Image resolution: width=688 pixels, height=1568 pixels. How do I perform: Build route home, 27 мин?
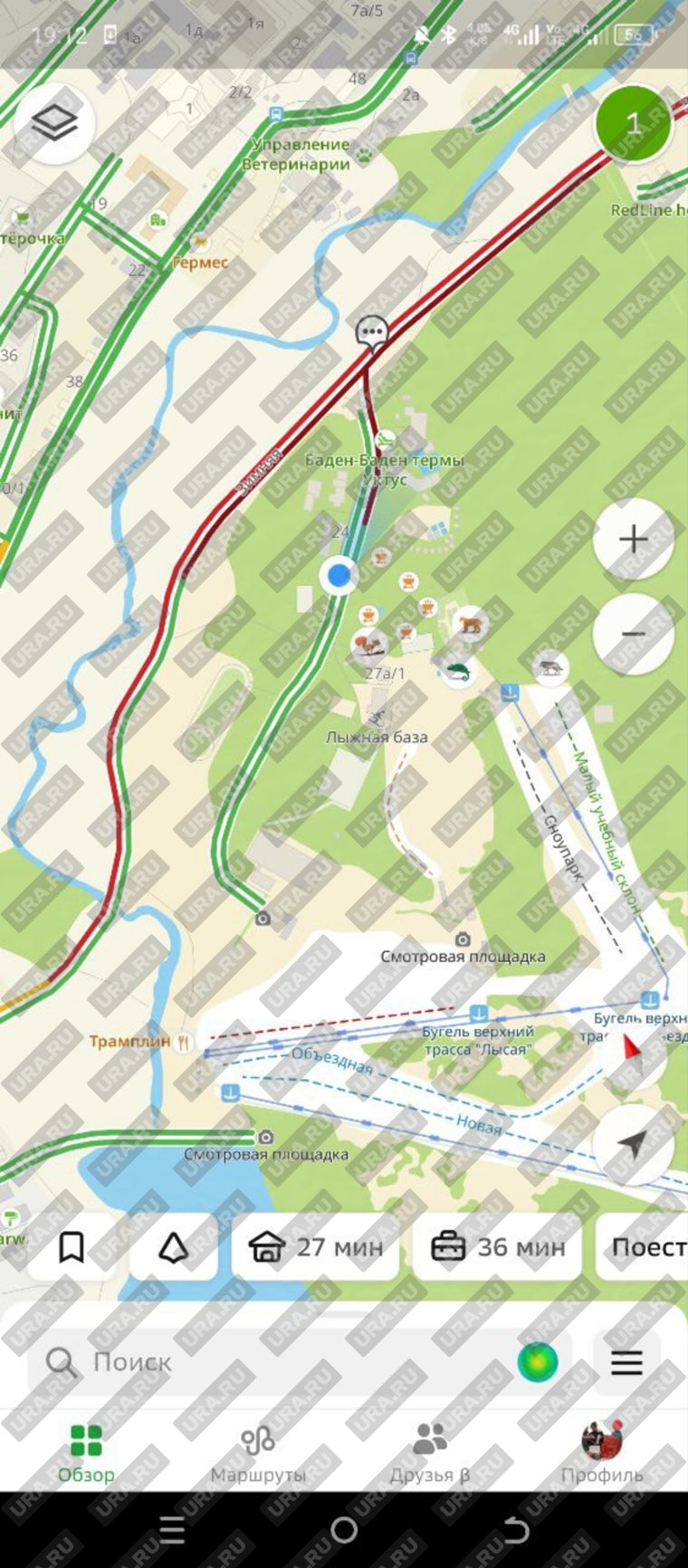(x=315, y=1247)
